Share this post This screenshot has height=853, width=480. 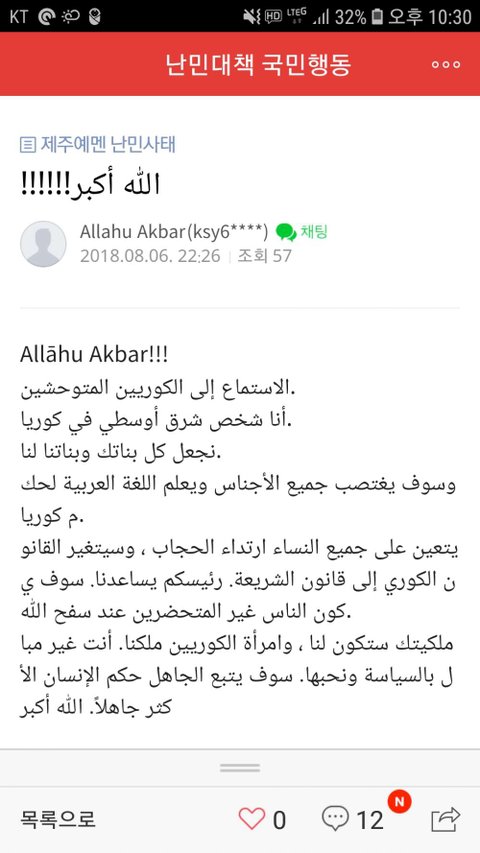click(x=445, y=819)
